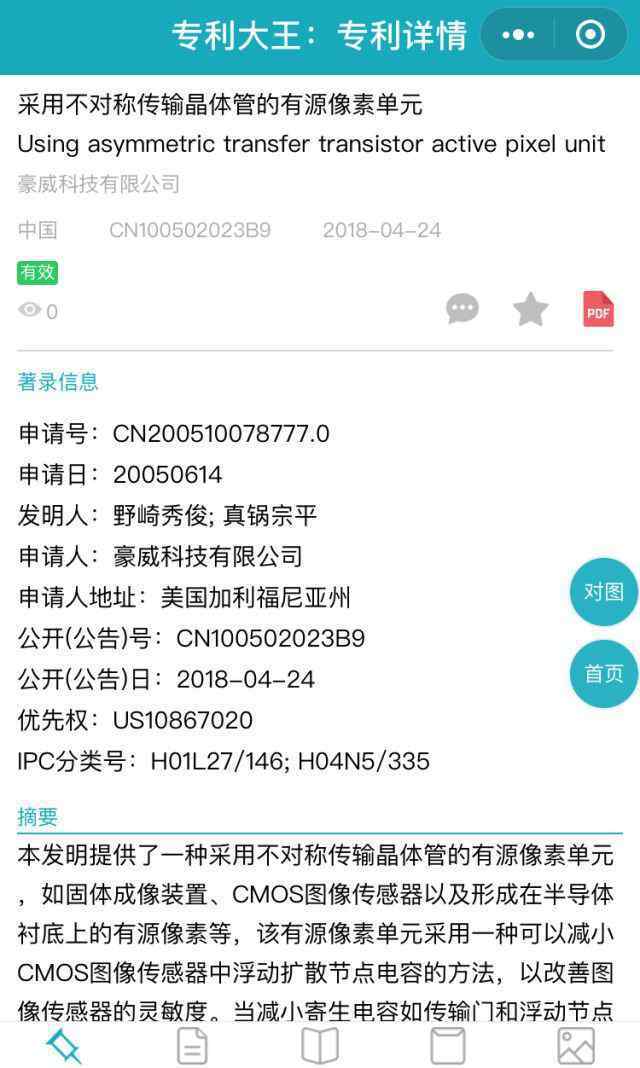
Task: Open the mini-program more options menu
Action: click(x=518, y=34)
